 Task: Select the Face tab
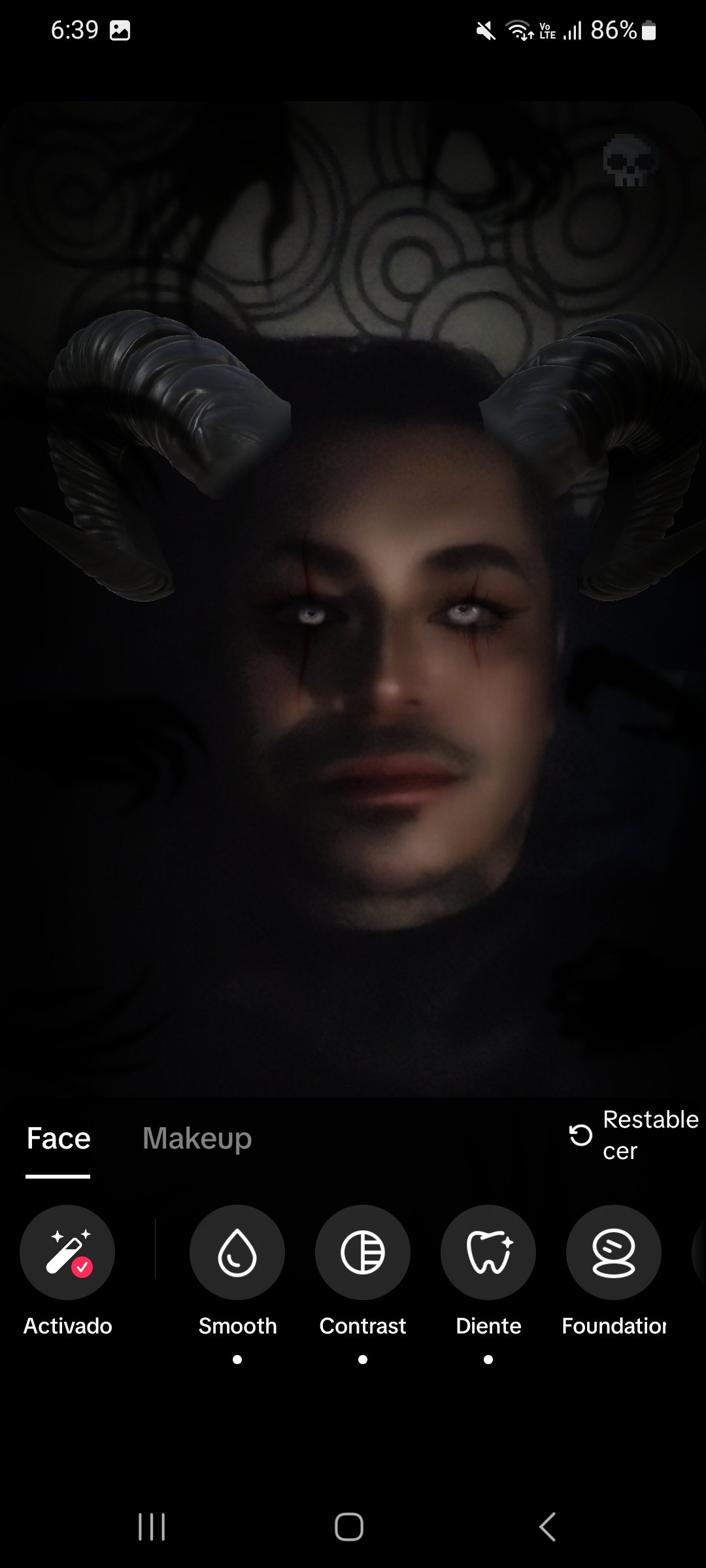tap(58, 1138)
